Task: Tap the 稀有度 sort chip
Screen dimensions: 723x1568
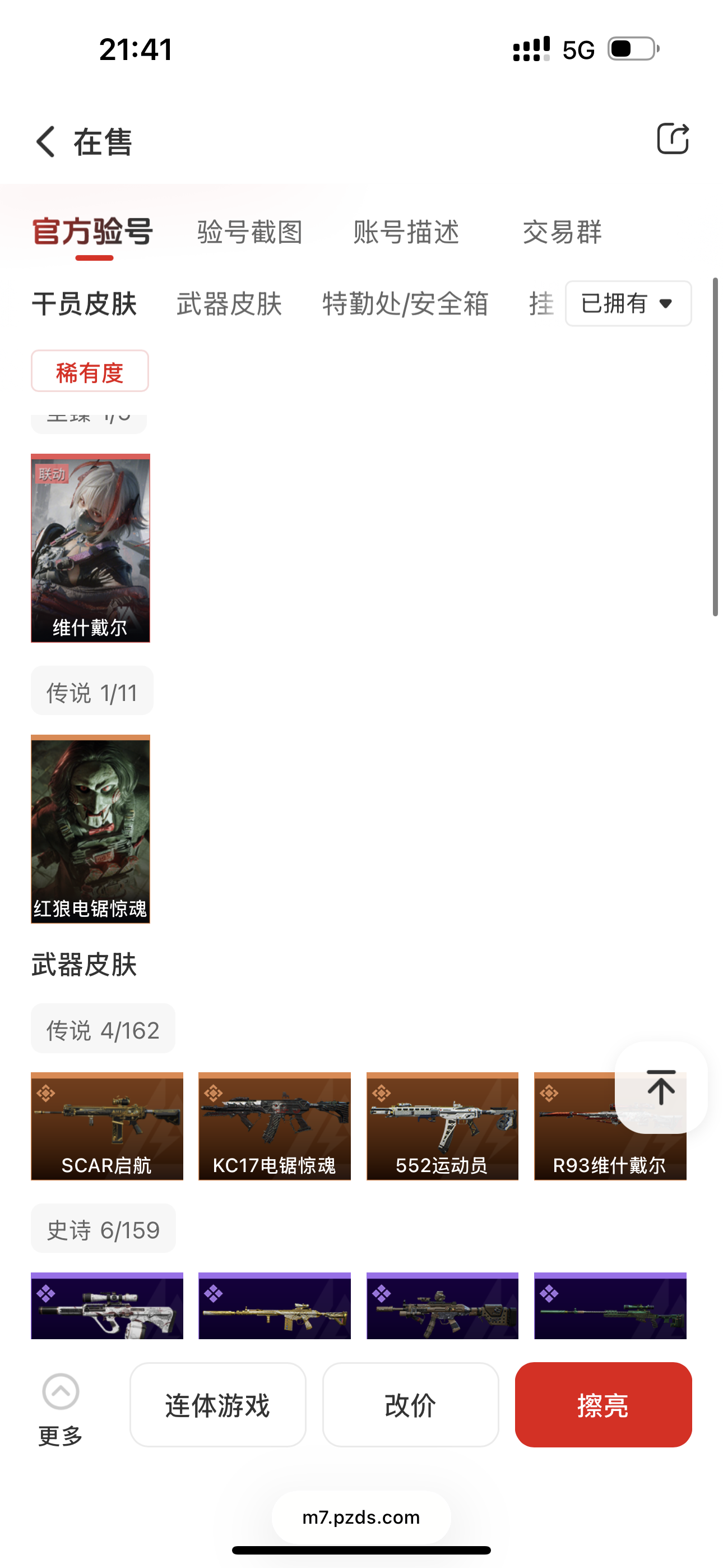Action: point(90,371)
